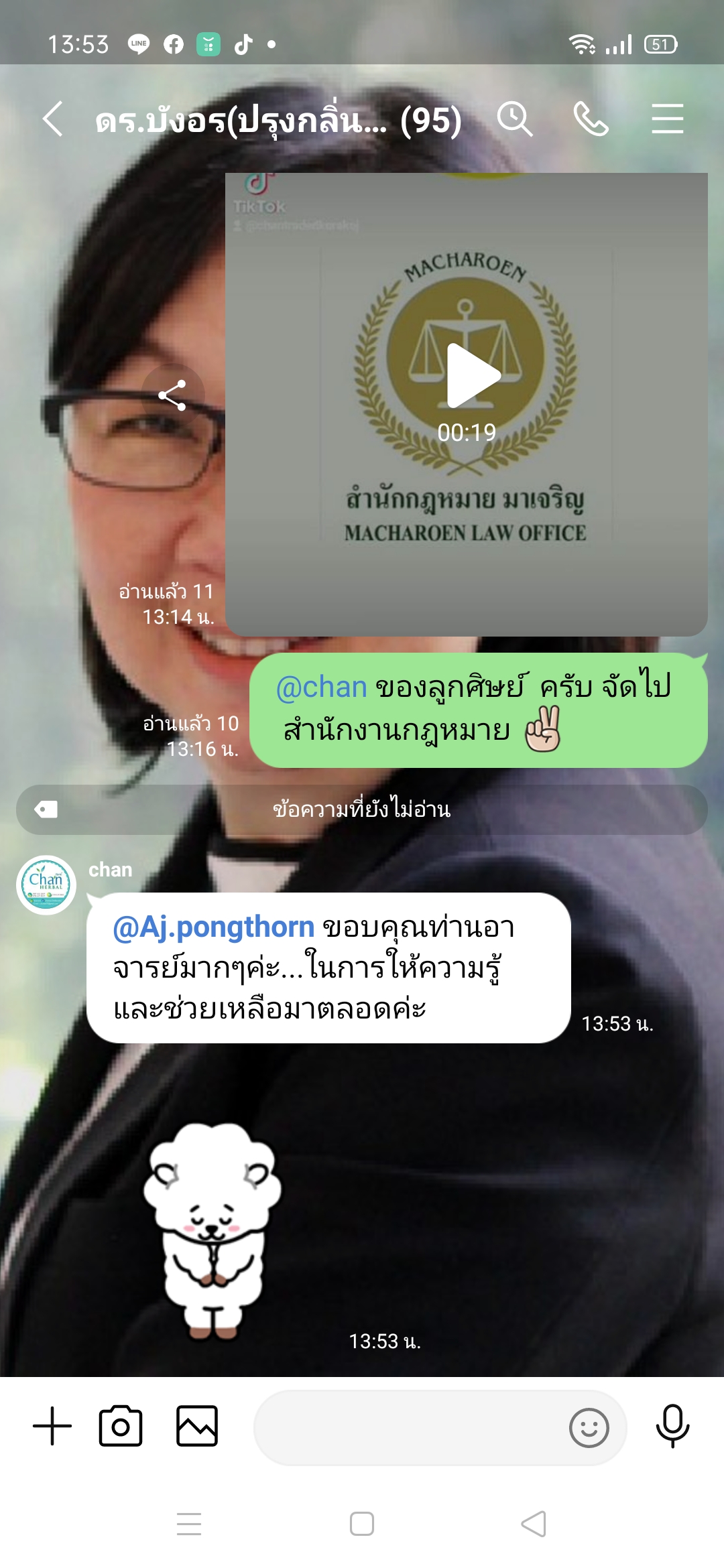724x1568 pixels.
Task: Open the emoji and sticker picker
Action: click(589, 1427)
